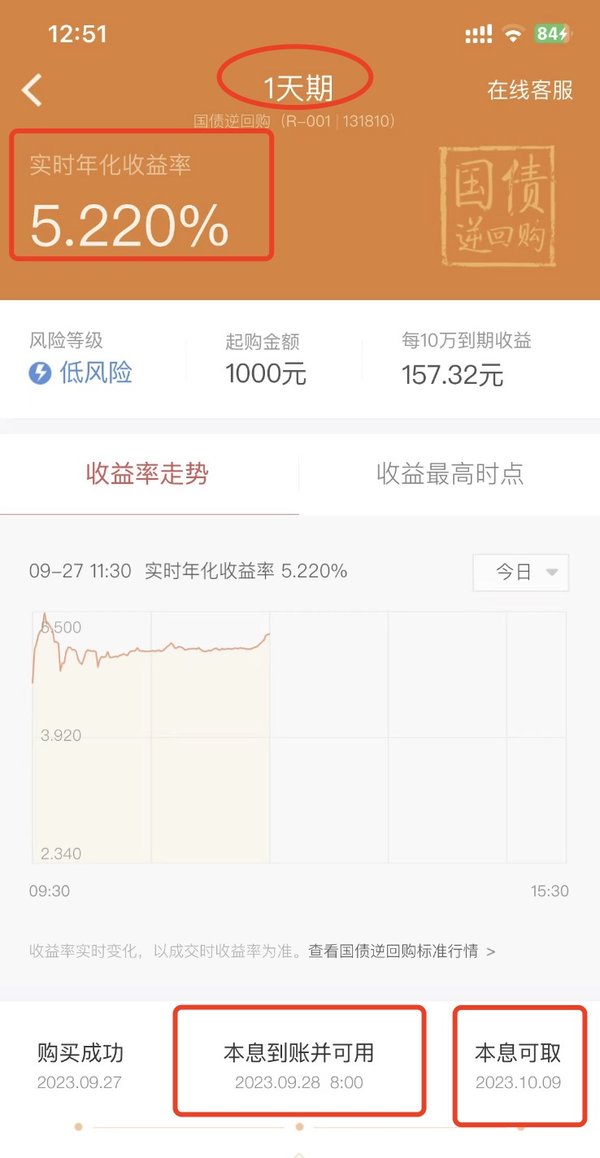Switch to the 收益最高时点 tab
Image resolution: width=600 pixels, height=1158 pixels.
tap(450, 473)
